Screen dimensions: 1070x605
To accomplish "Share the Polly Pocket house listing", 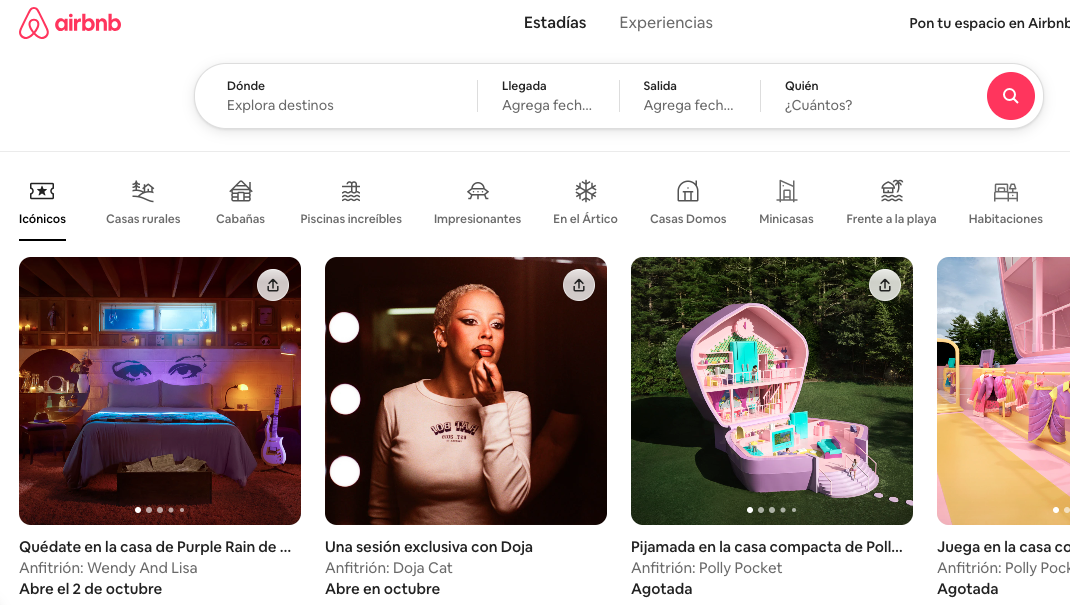I will tap(885, 285).
